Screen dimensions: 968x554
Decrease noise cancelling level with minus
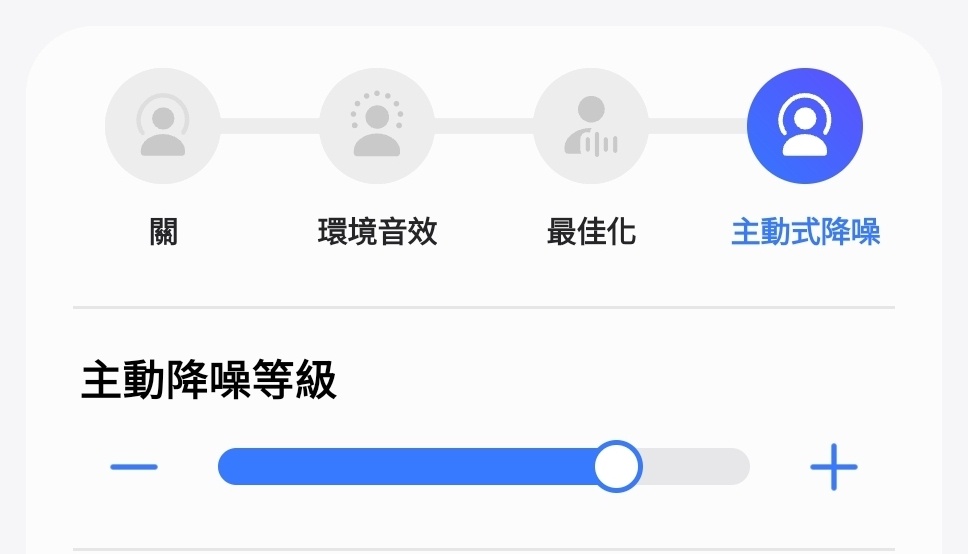tap(134, 467)
